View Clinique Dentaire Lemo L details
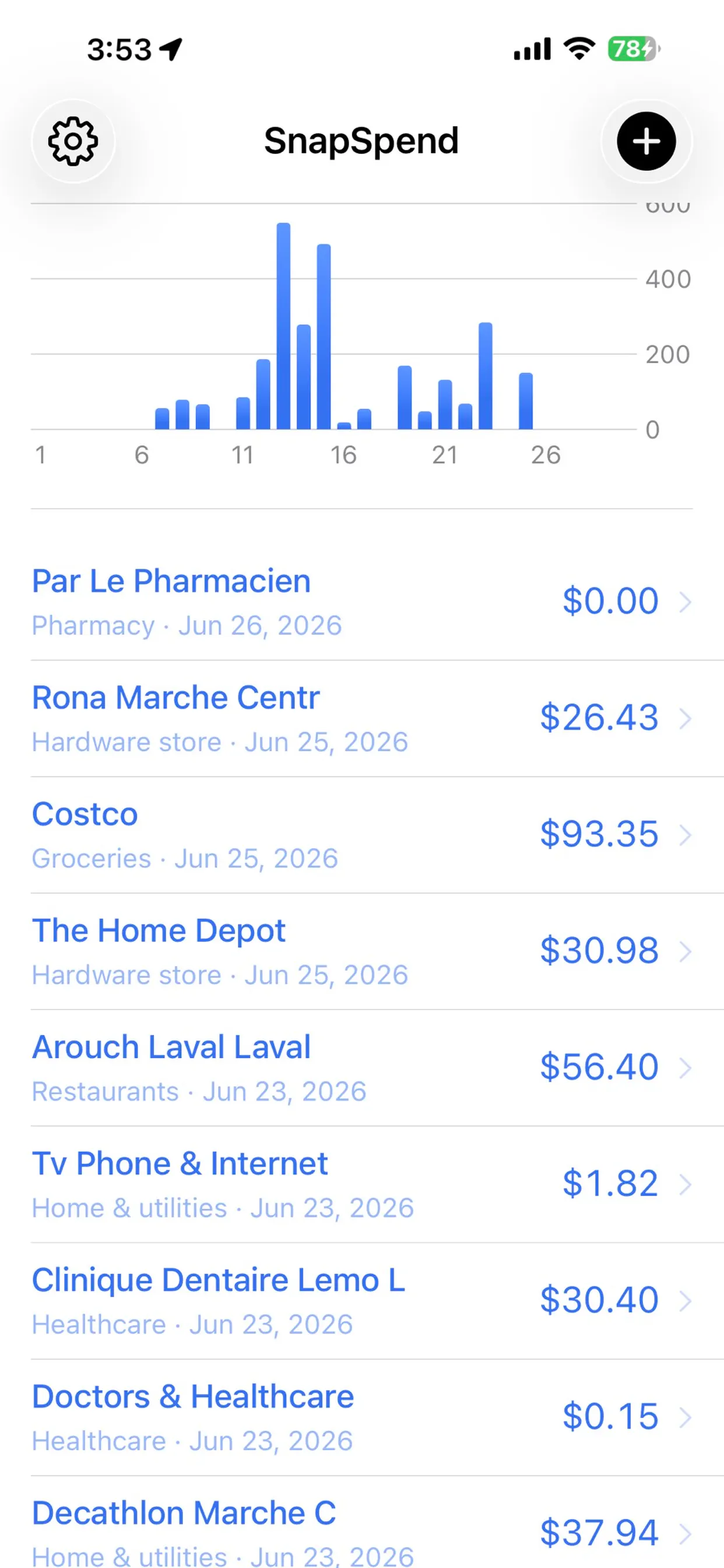This screenshot has width=724, height=1568. coord(362,1301)
